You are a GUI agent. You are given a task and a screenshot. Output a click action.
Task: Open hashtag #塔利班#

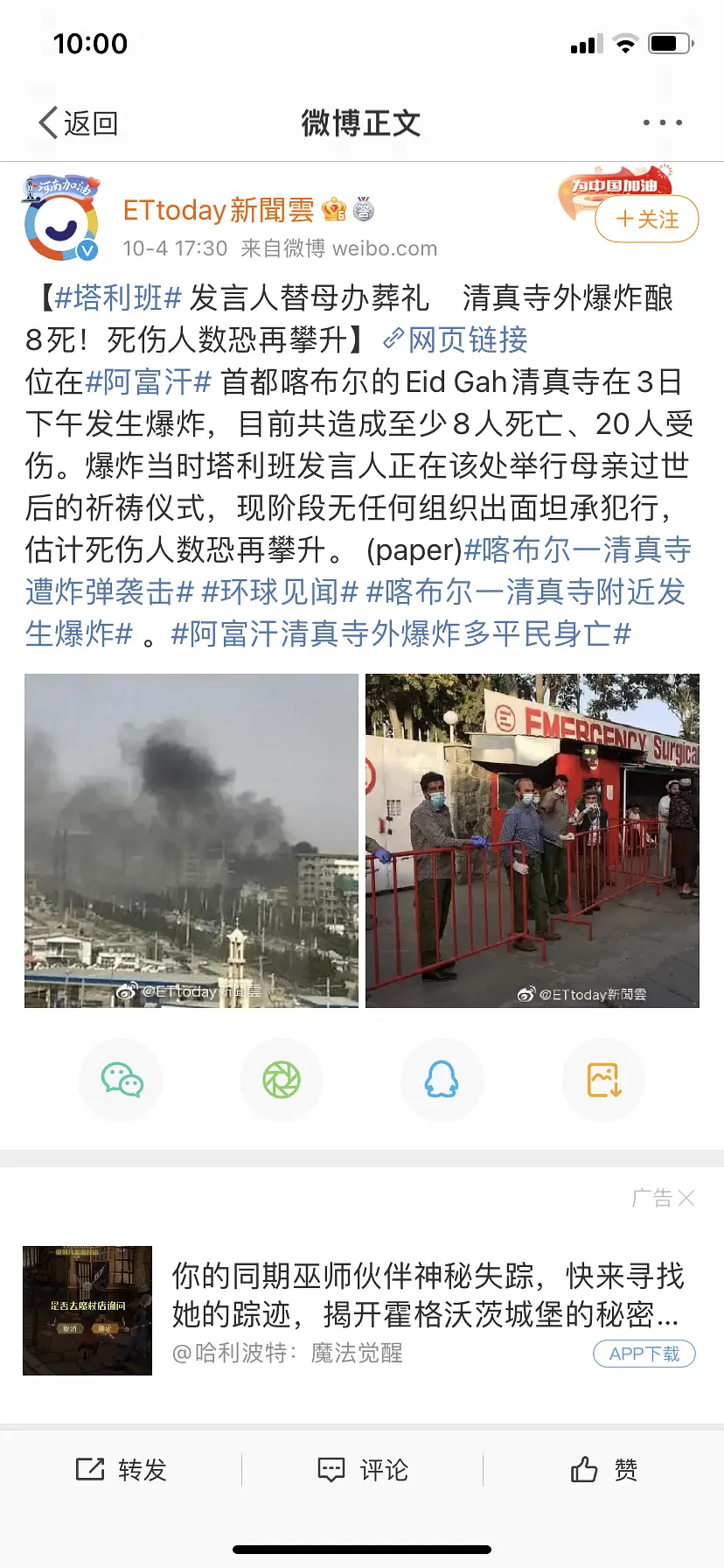coord(118,297)
